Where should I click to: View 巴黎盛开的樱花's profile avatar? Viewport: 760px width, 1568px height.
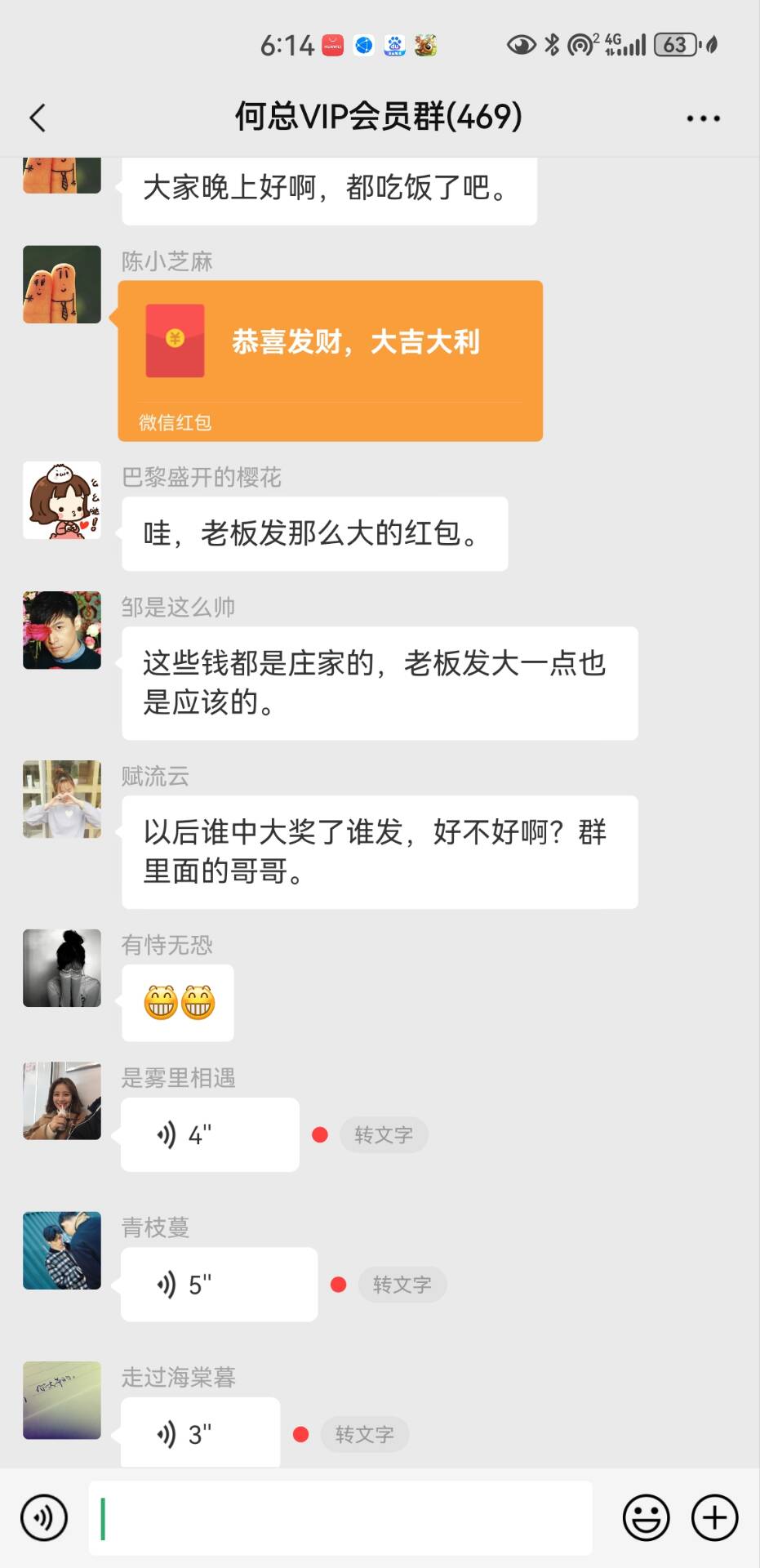[62, 500]
